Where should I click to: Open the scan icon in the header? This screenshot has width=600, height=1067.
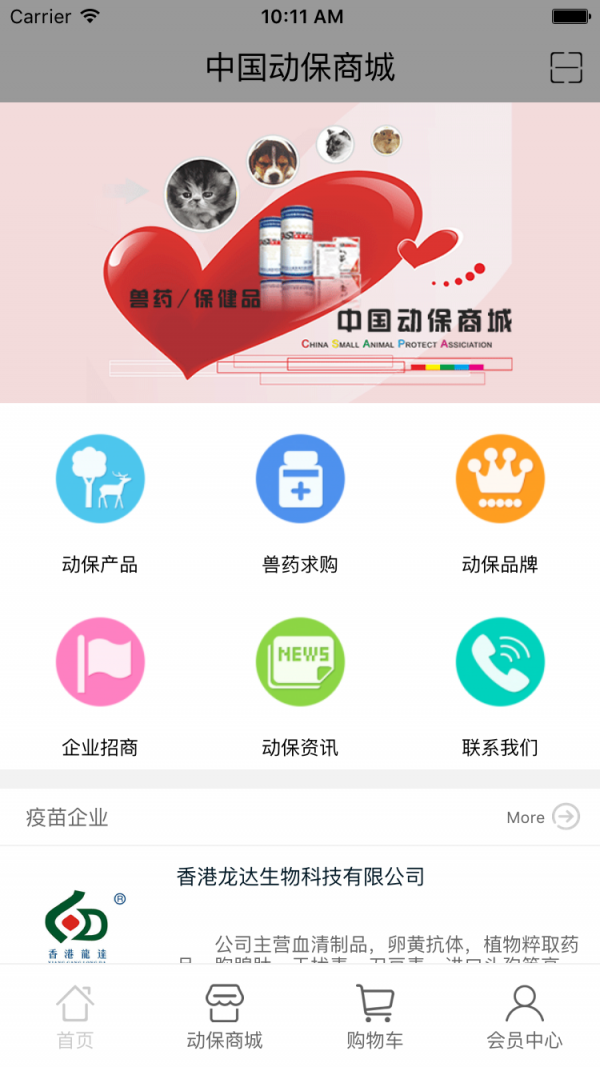tap(566, 67)
